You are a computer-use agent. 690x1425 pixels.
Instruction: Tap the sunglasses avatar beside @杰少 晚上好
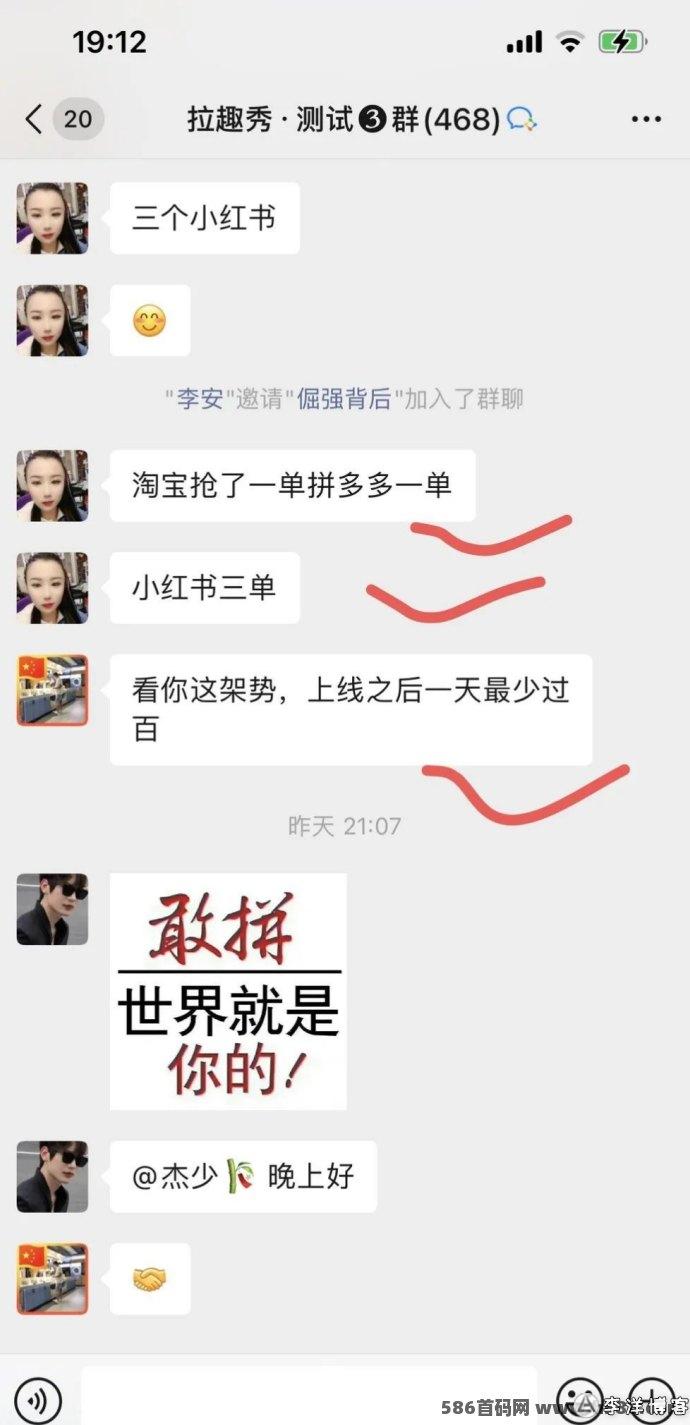tap(52, 1177)
